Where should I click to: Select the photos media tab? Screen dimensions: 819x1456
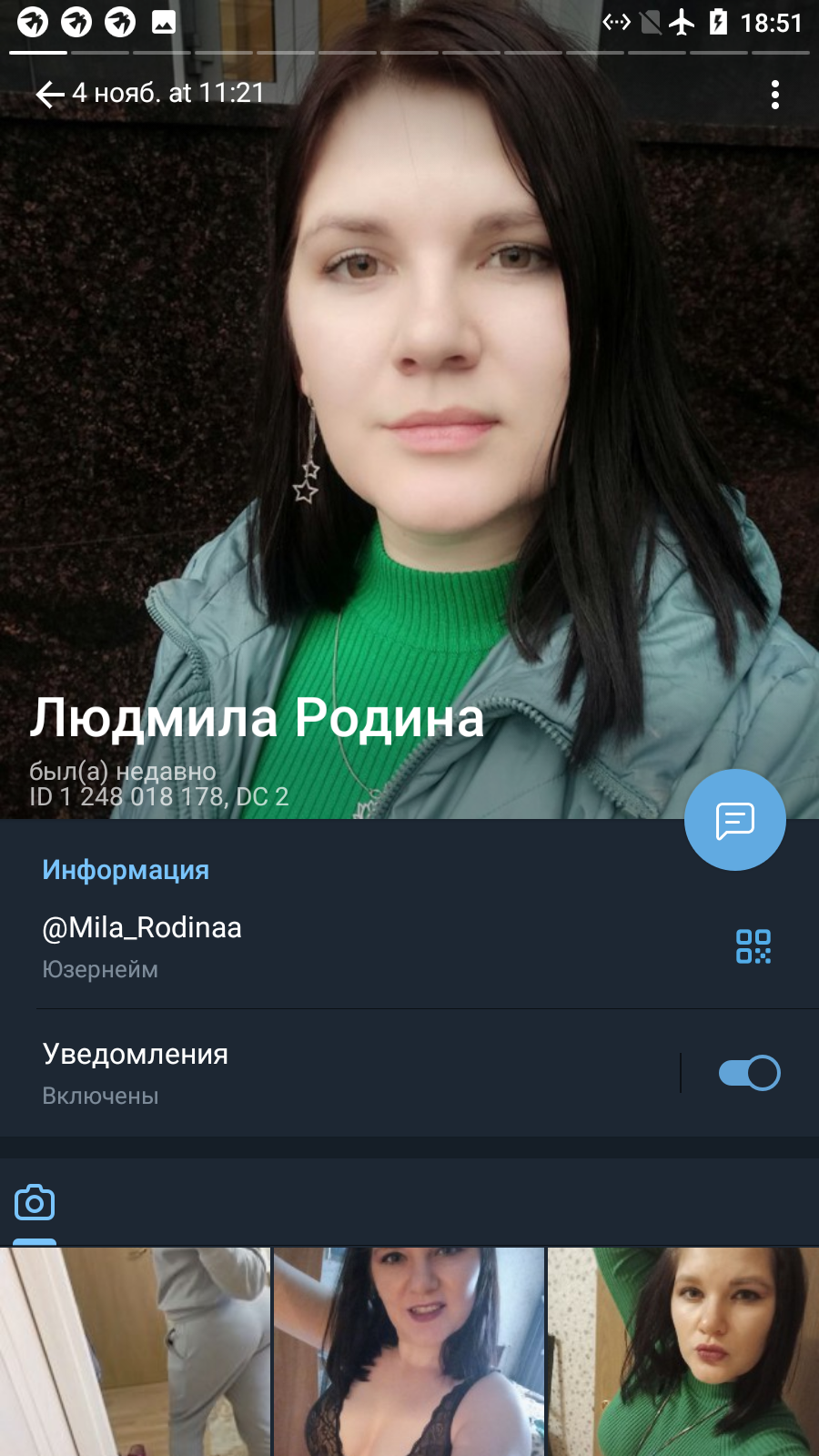click(x=35, y=1203)
